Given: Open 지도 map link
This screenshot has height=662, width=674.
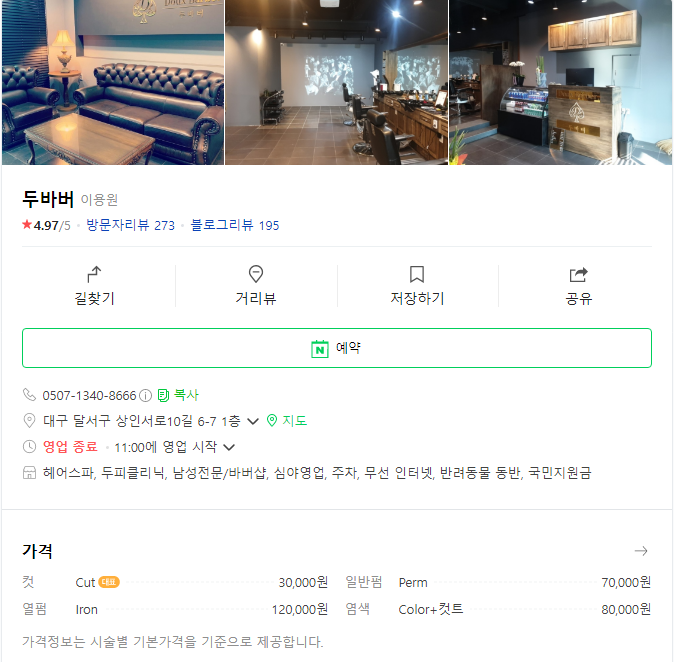Looking at the screenshot, I should (x=287, y=421).
